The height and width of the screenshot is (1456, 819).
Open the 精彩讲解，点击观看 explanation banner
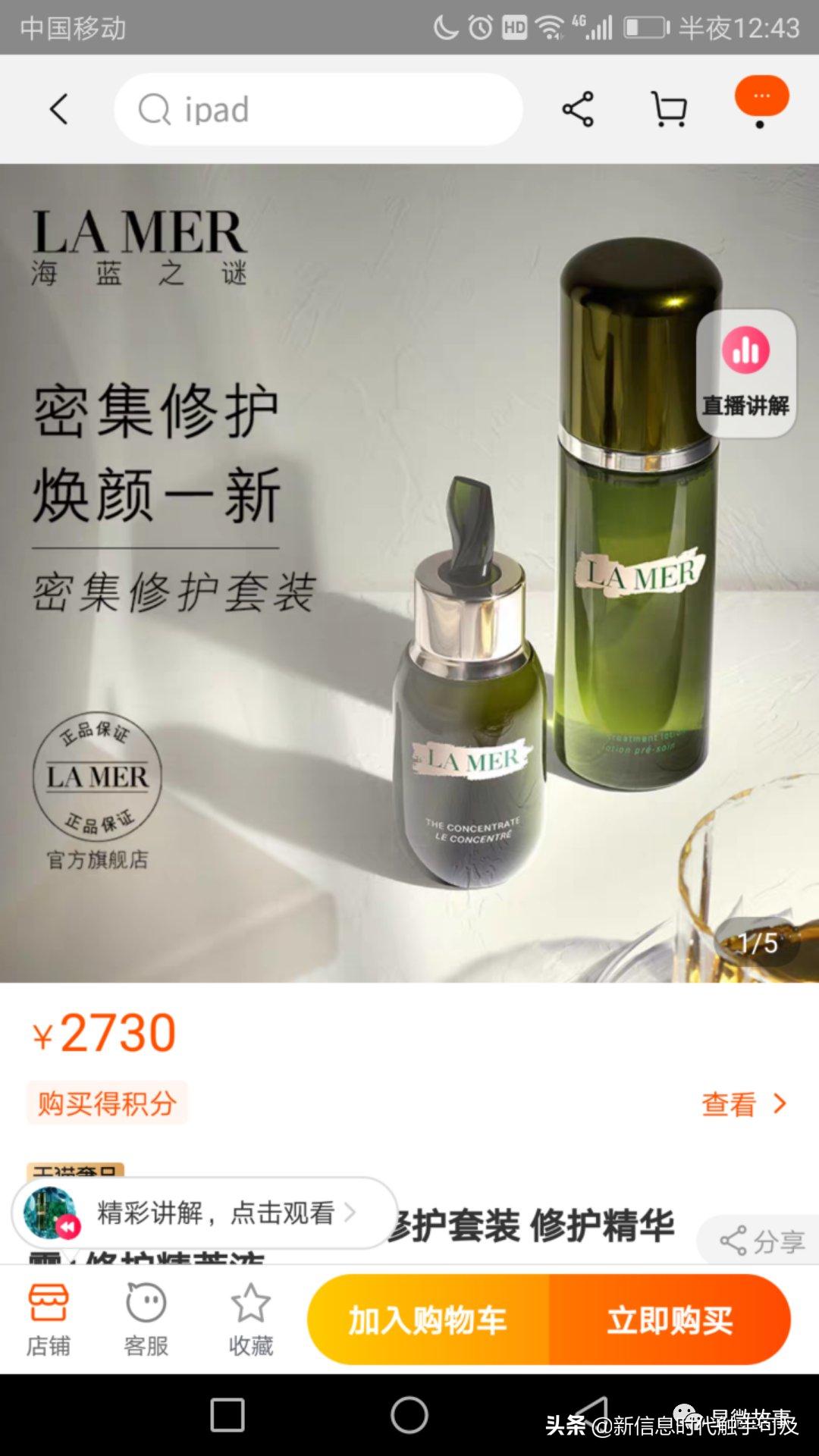pos(216,1211)
